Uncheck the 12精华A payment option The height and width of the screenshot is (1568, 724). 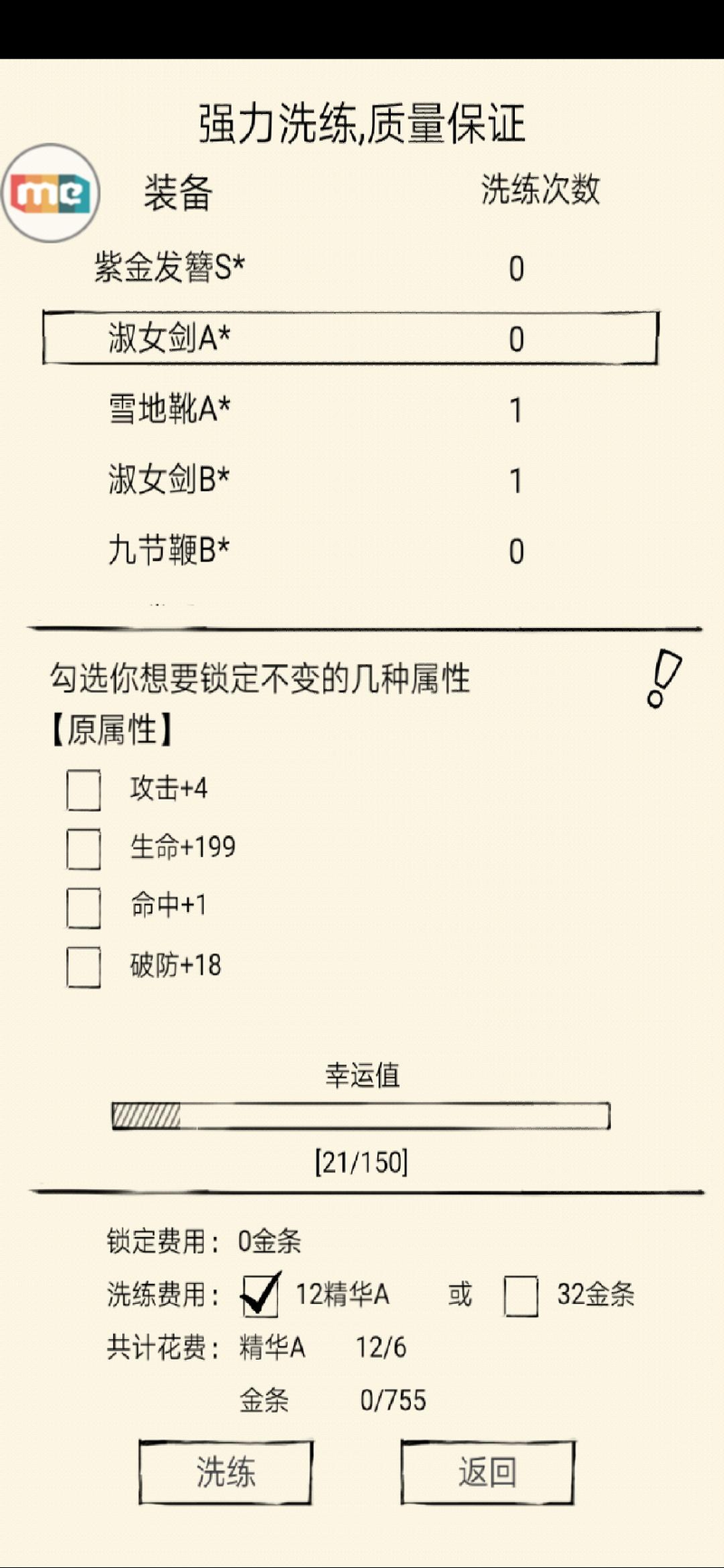coord(260,1296)
